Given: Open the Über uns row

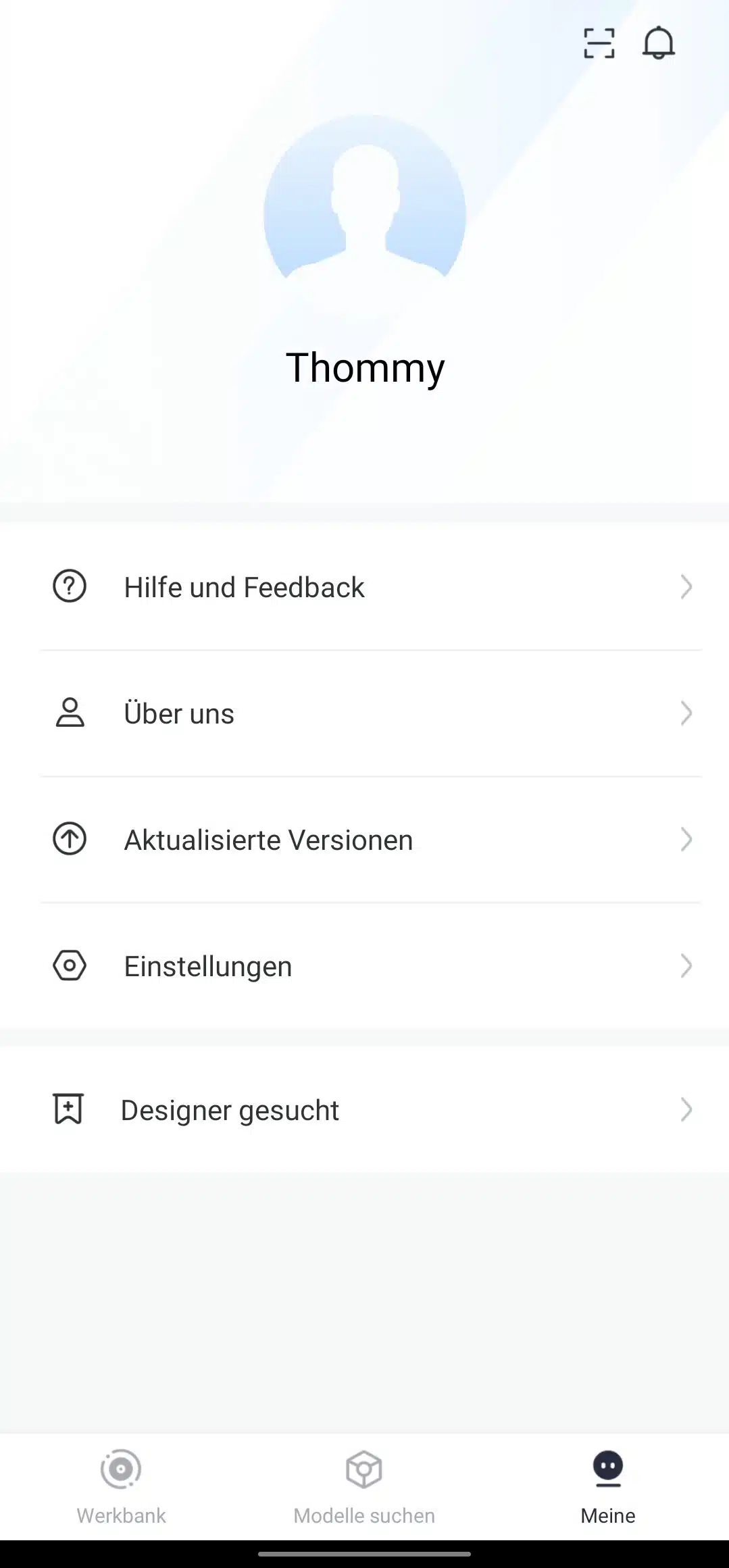Looking at the screenshot, I should [365, 713].
